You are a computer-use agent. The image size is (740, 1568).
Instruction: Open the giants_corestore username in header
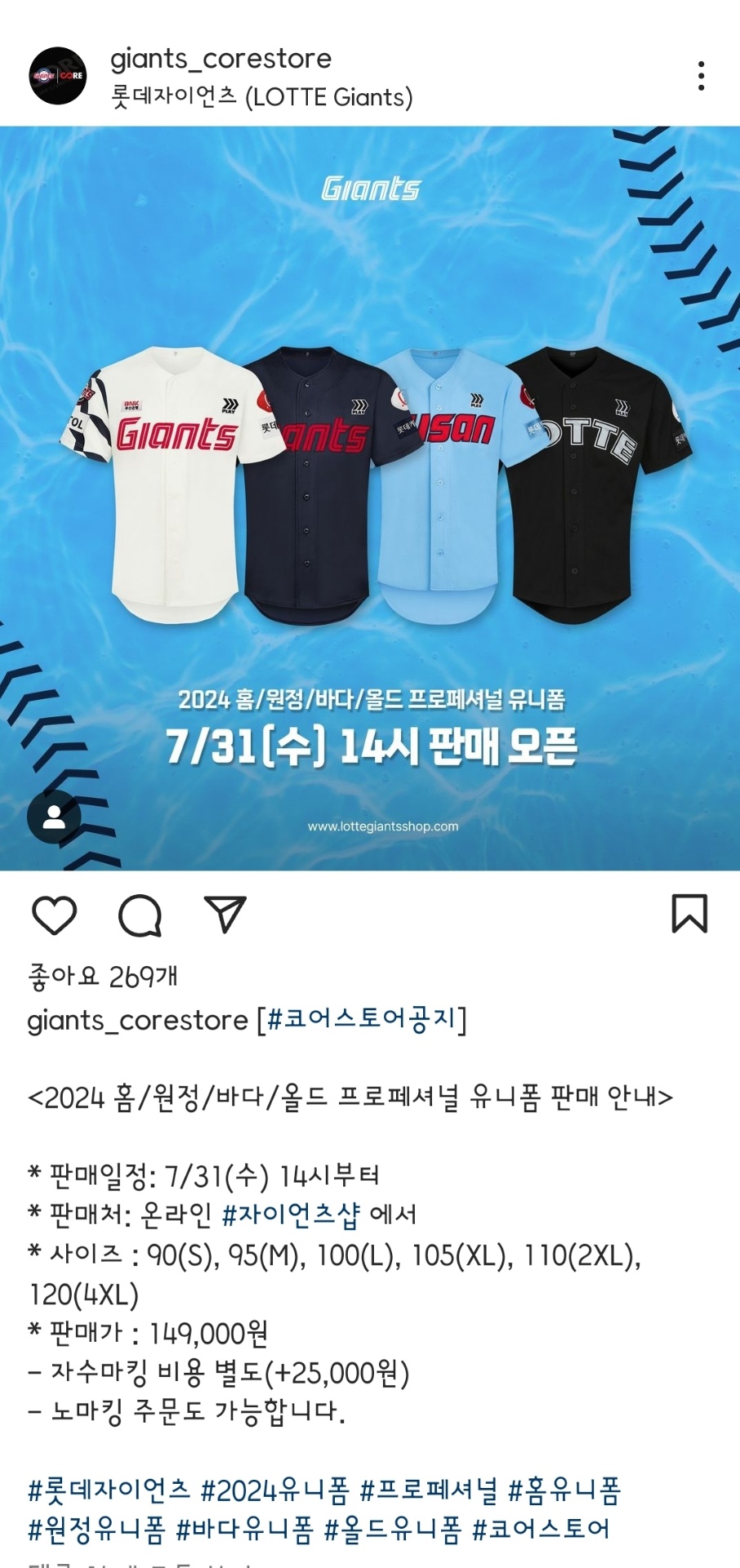[x=221, y=59]
